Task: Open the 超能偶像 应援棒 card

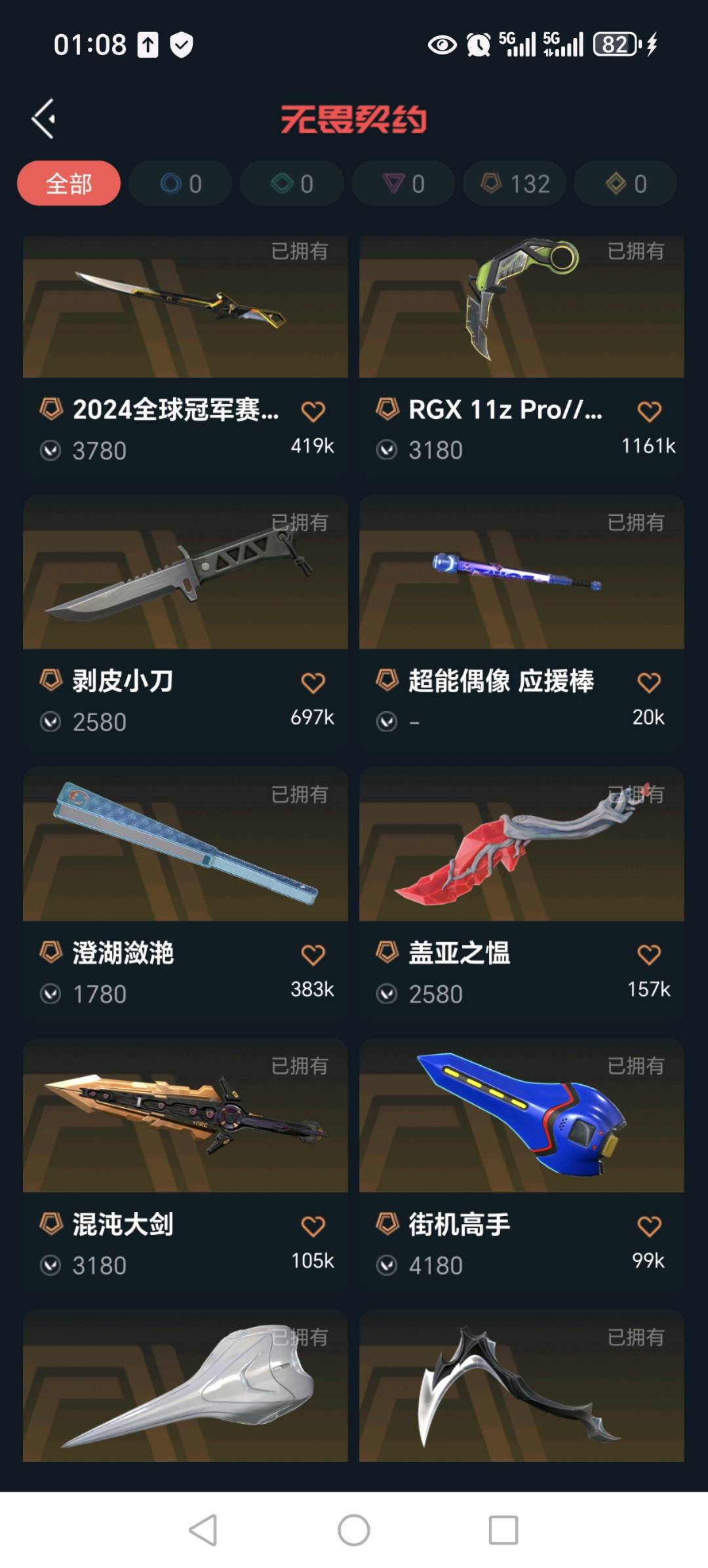Action: 522,622
